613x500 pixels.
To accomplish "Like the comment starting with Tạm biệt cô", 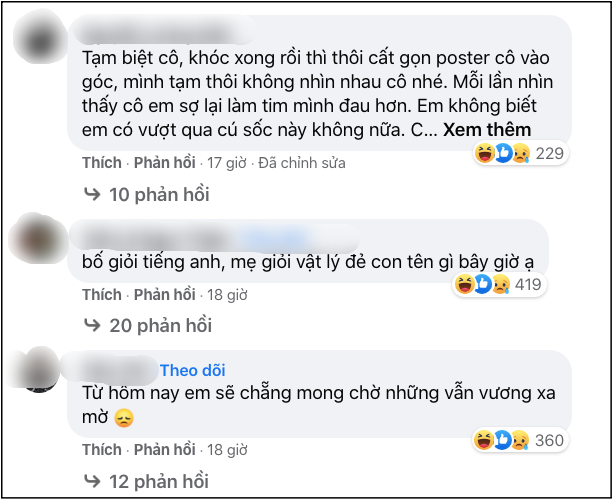I will (x=101, y=162).
